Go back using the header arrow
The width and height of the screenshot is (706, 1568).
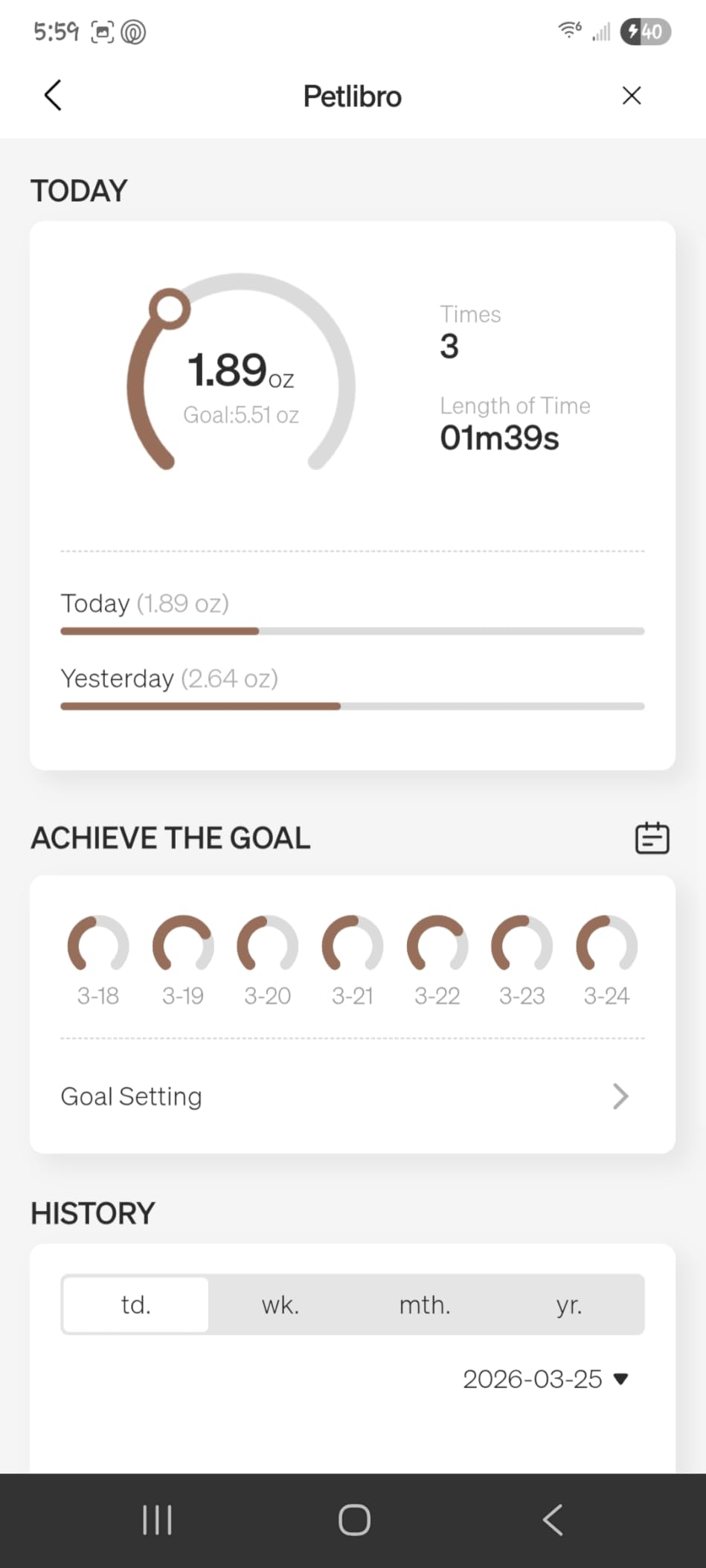point(53,95)
